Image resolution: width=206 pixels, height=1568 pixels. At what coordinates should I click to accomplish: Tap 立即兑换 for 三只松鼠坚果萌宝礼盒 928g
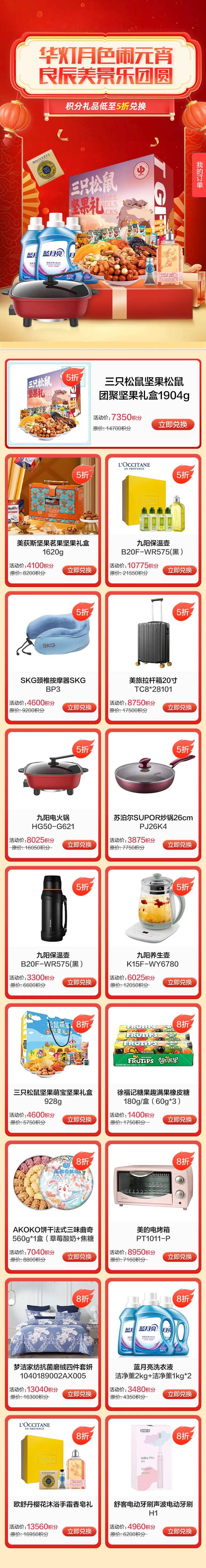click(x=80, y=1119)
